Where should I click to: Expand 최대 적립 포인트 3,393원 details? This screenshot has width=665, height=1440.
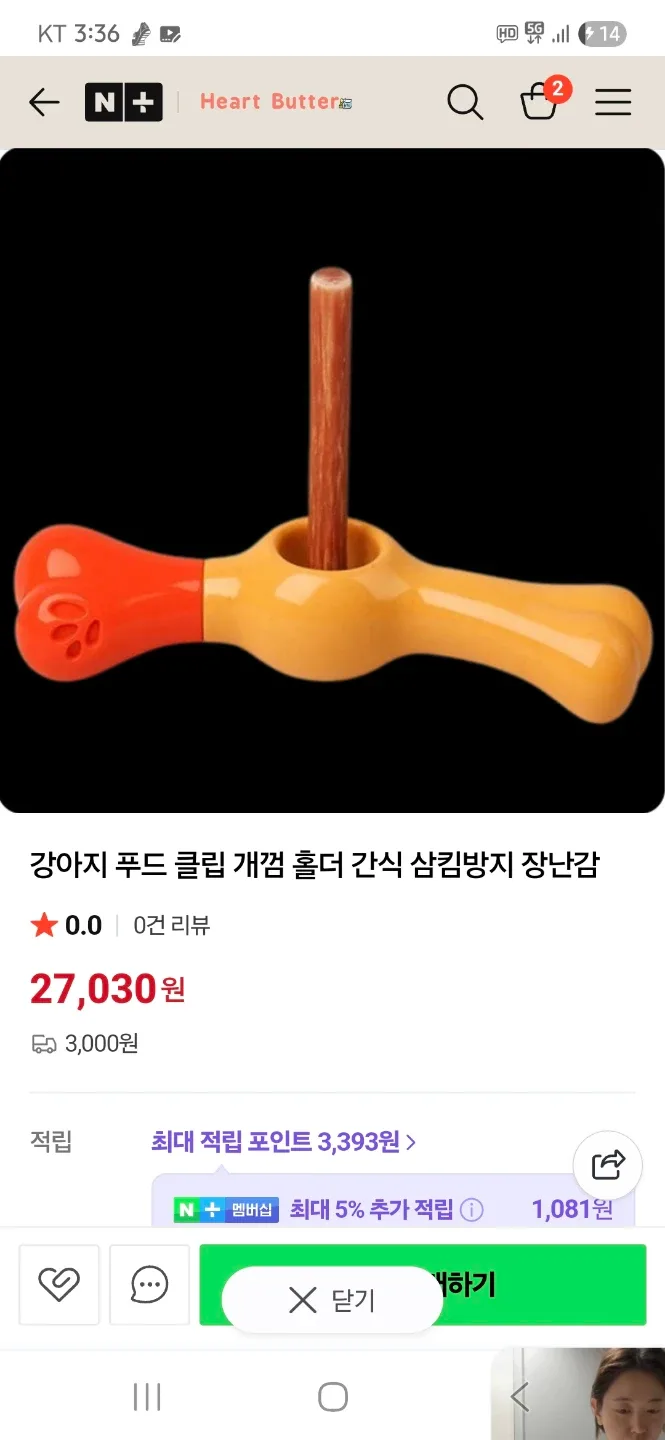click(283, 1141)
